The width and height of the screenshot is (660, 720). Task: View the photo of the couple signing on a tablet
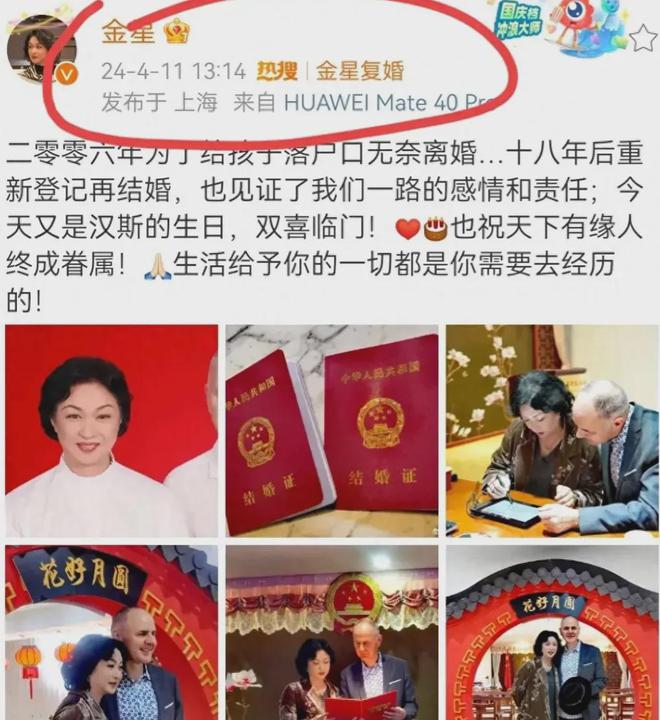click(552, 431)
